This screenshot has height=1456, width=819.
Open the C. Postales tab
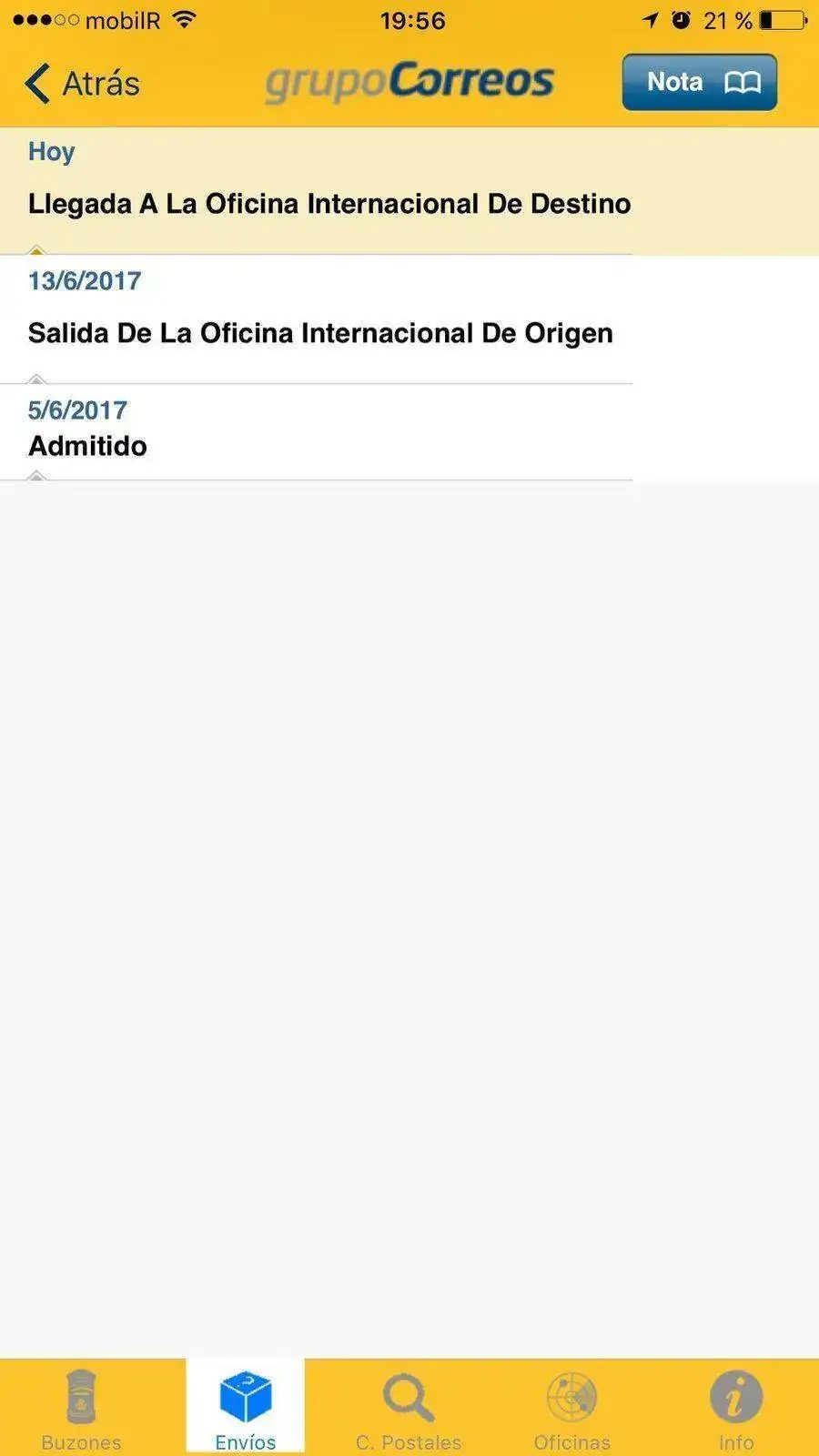409,1407
